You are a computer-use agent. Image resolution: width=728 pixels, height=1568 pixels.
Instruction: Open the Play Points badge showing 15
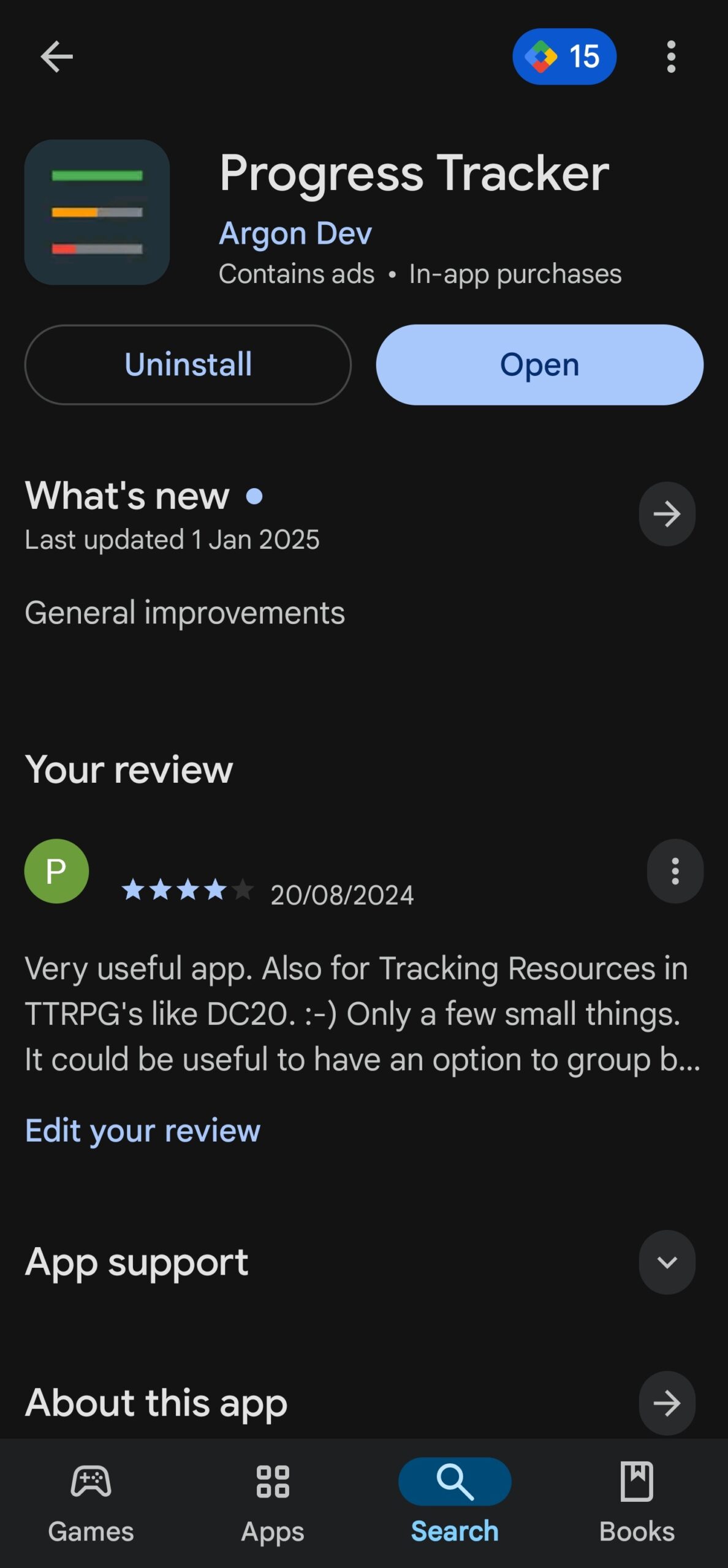[x=564, y=56]
